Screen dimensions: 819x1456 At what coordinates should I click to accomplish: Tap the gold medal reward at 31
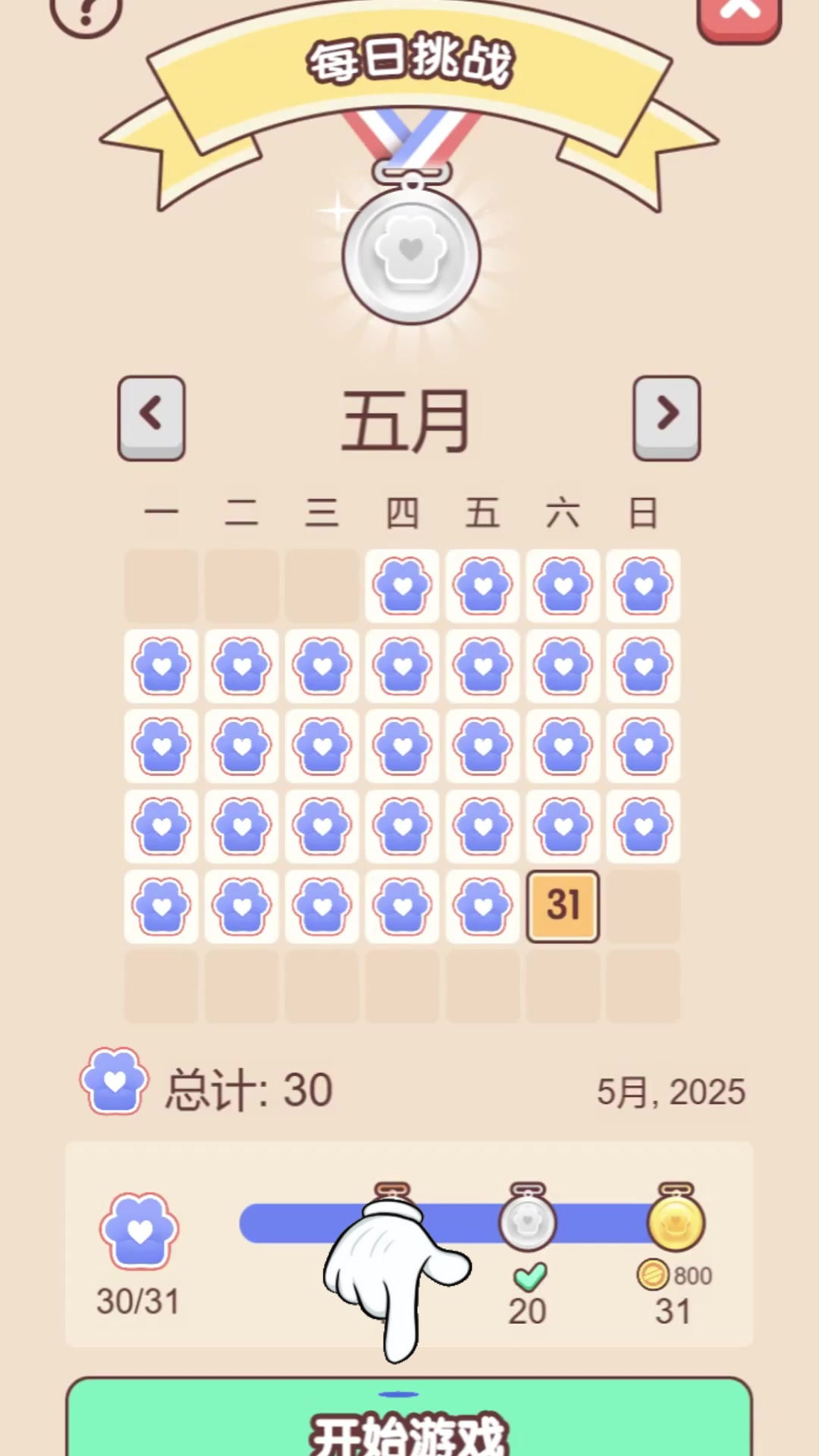(676, 1219)
